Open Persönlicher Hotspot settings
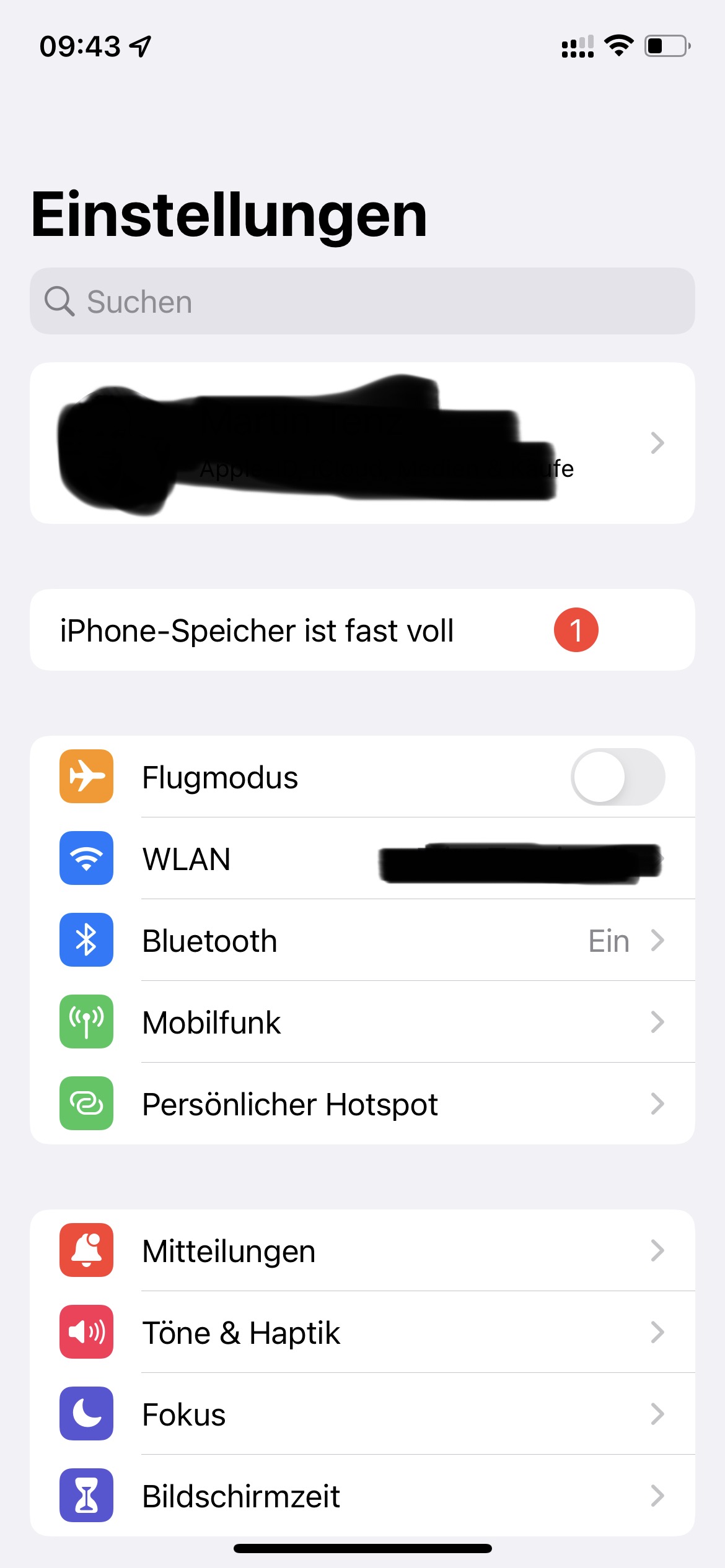725x1568 pixels. (x=362, y=1104)
